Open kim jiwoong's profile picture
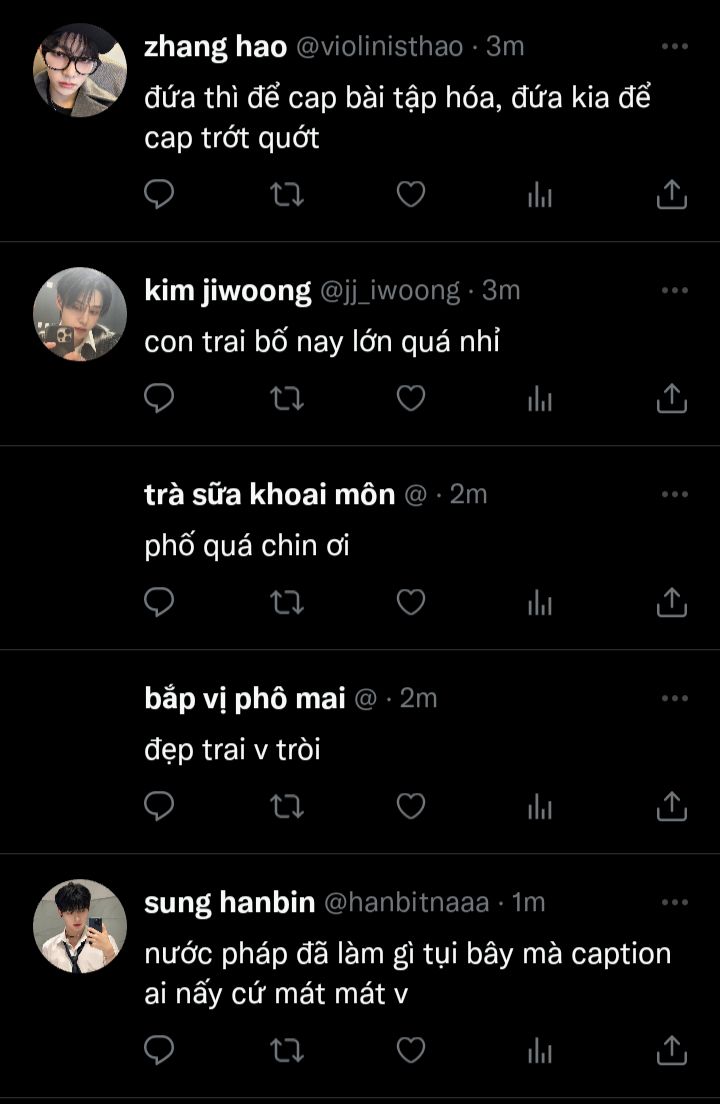The height and width of the screenshot is (1104, 720). tap(80, 314)
